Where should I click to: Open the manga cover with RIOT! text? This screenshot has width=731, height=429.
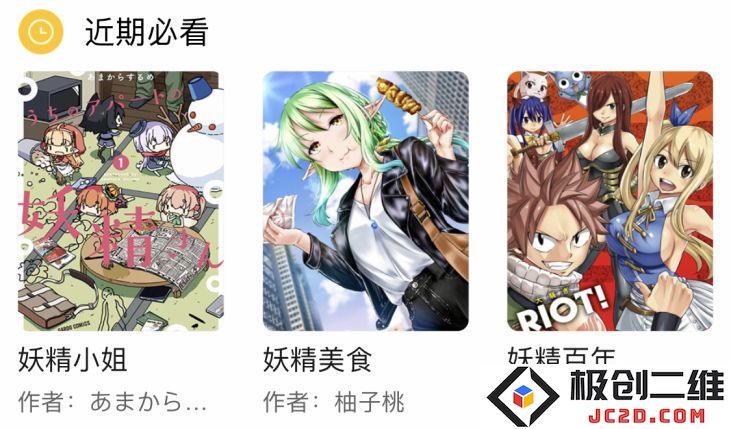[x=609, y=201]
